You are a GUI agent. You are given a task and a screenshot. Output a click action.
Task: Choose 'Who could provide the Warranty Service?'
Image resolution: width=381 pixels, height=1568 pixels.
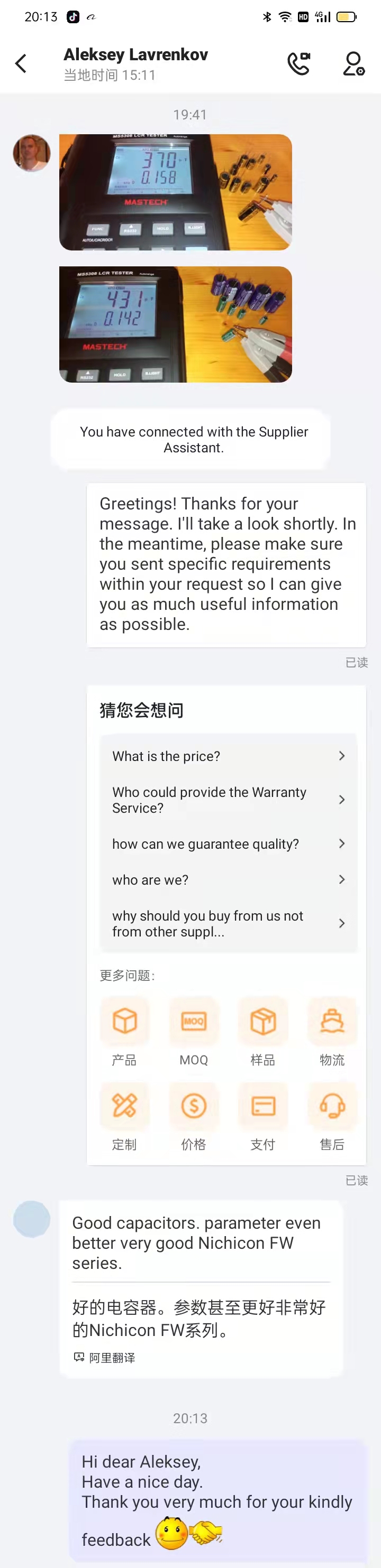pos(228,800)
